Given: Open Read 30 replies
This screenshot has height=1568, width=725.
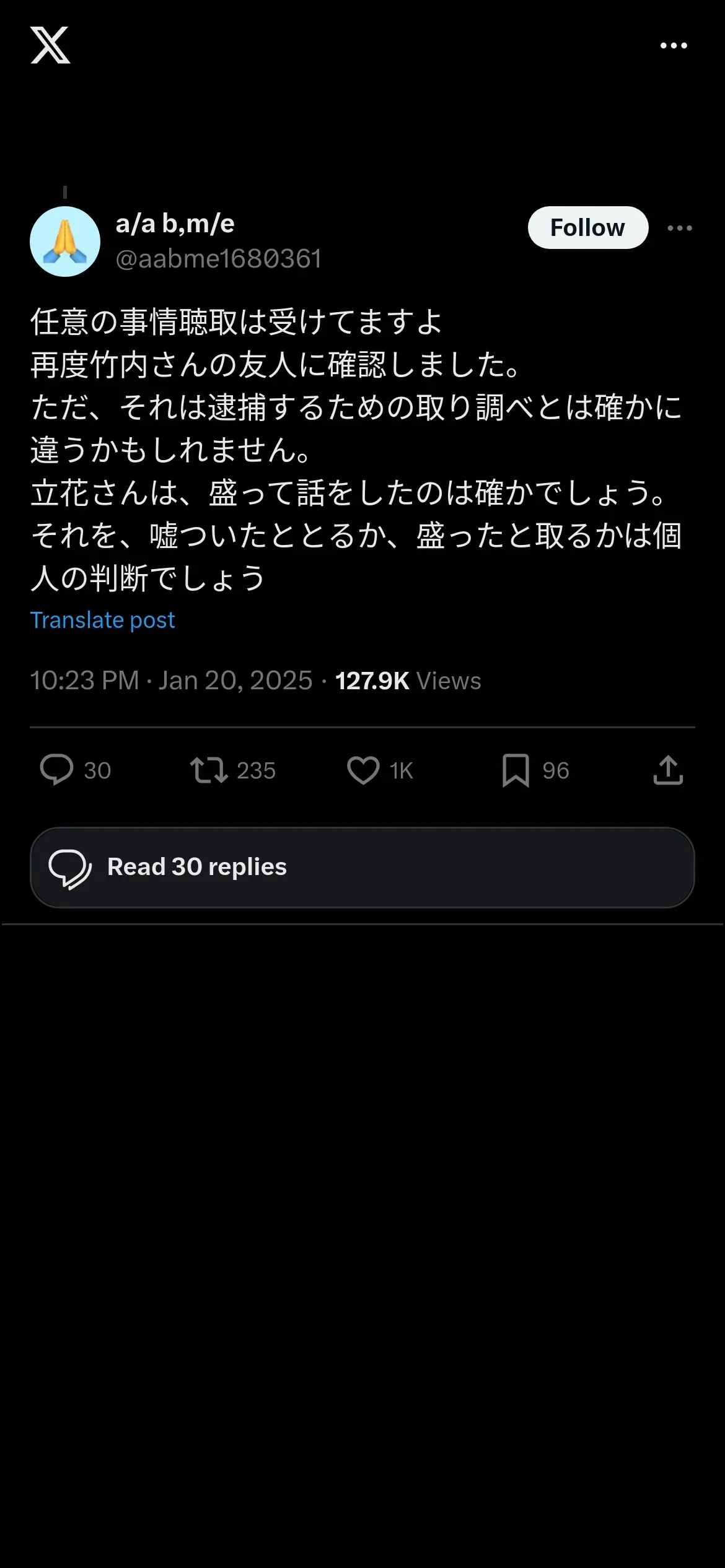Looking at the screenshot, I should tap(362, 867).
